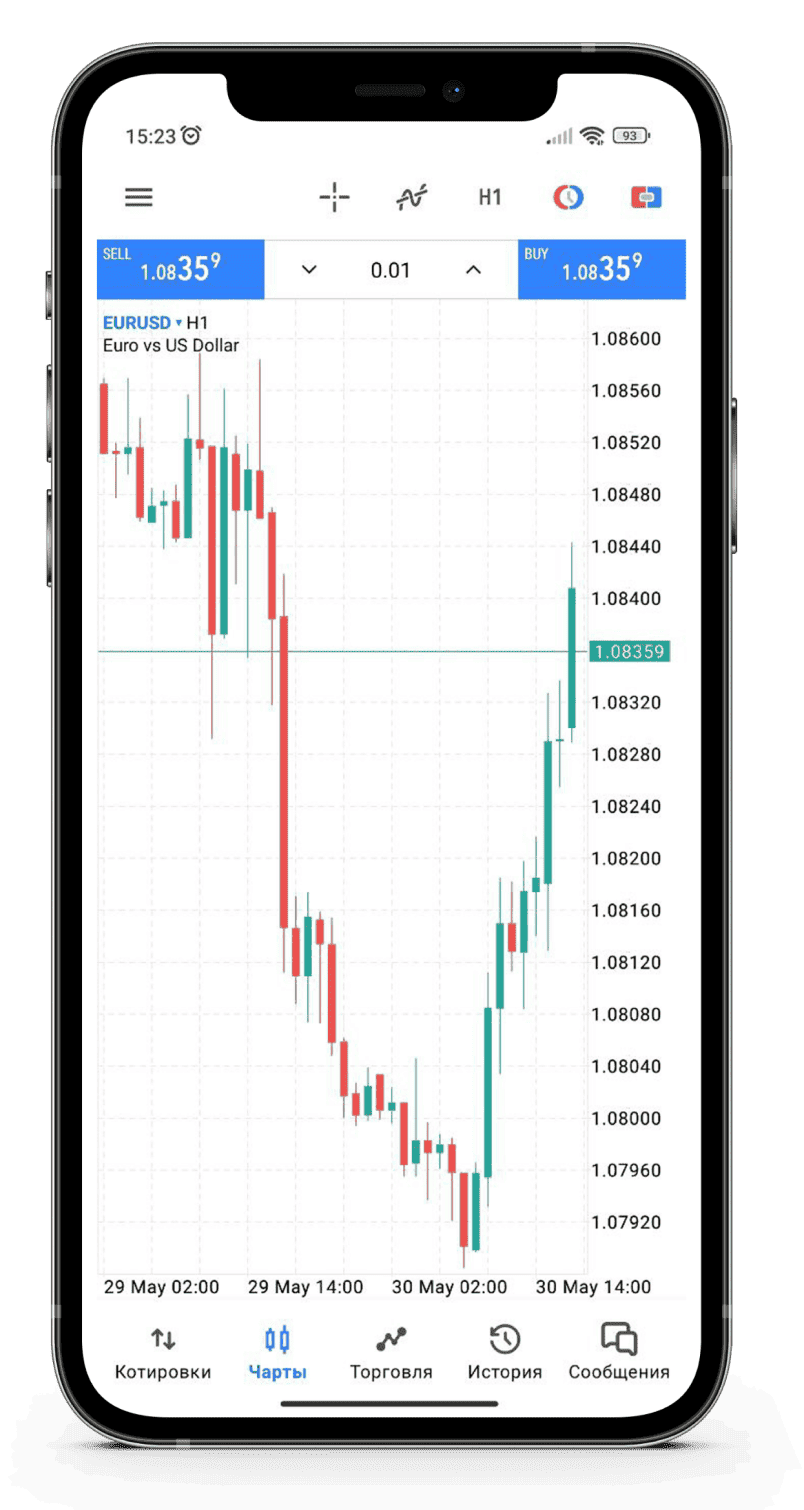Viewport: 804px width, 1510px height.
Task: Select the Чарты tab
Action: tap(277, 1352)
